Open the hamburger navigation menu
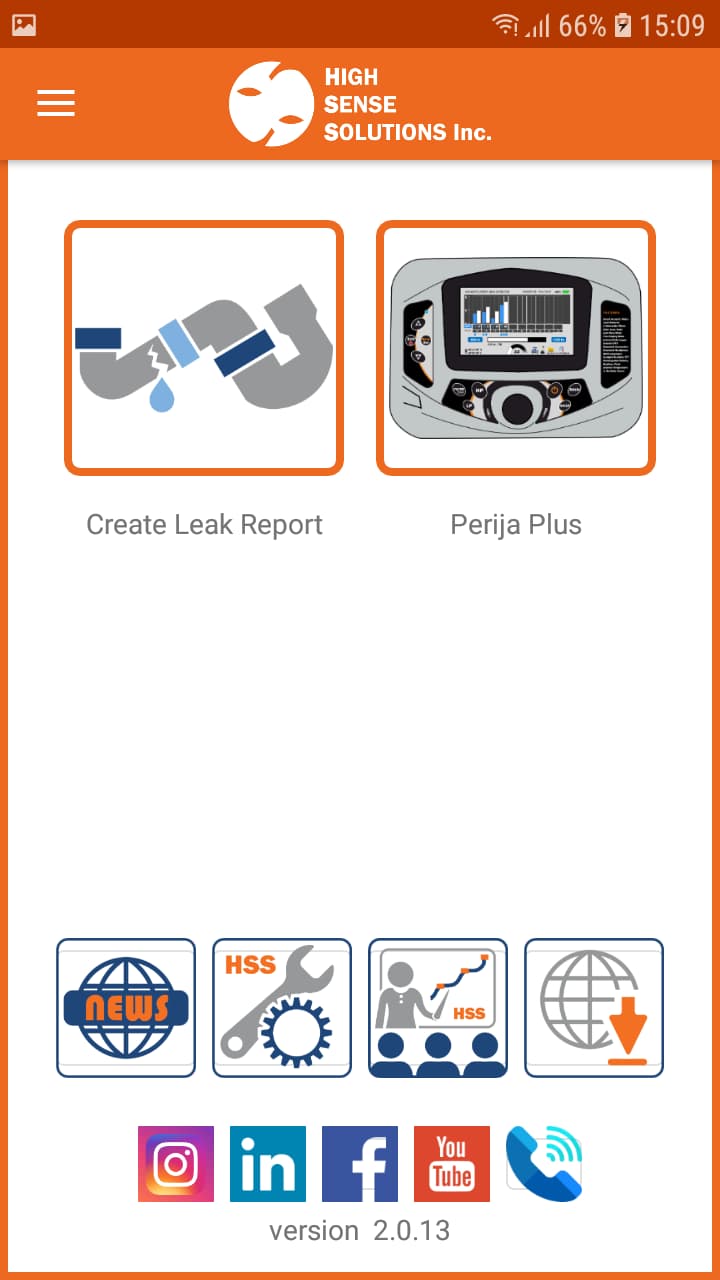This screenshot has width=720, height=1280. click(x=56, y=103)
